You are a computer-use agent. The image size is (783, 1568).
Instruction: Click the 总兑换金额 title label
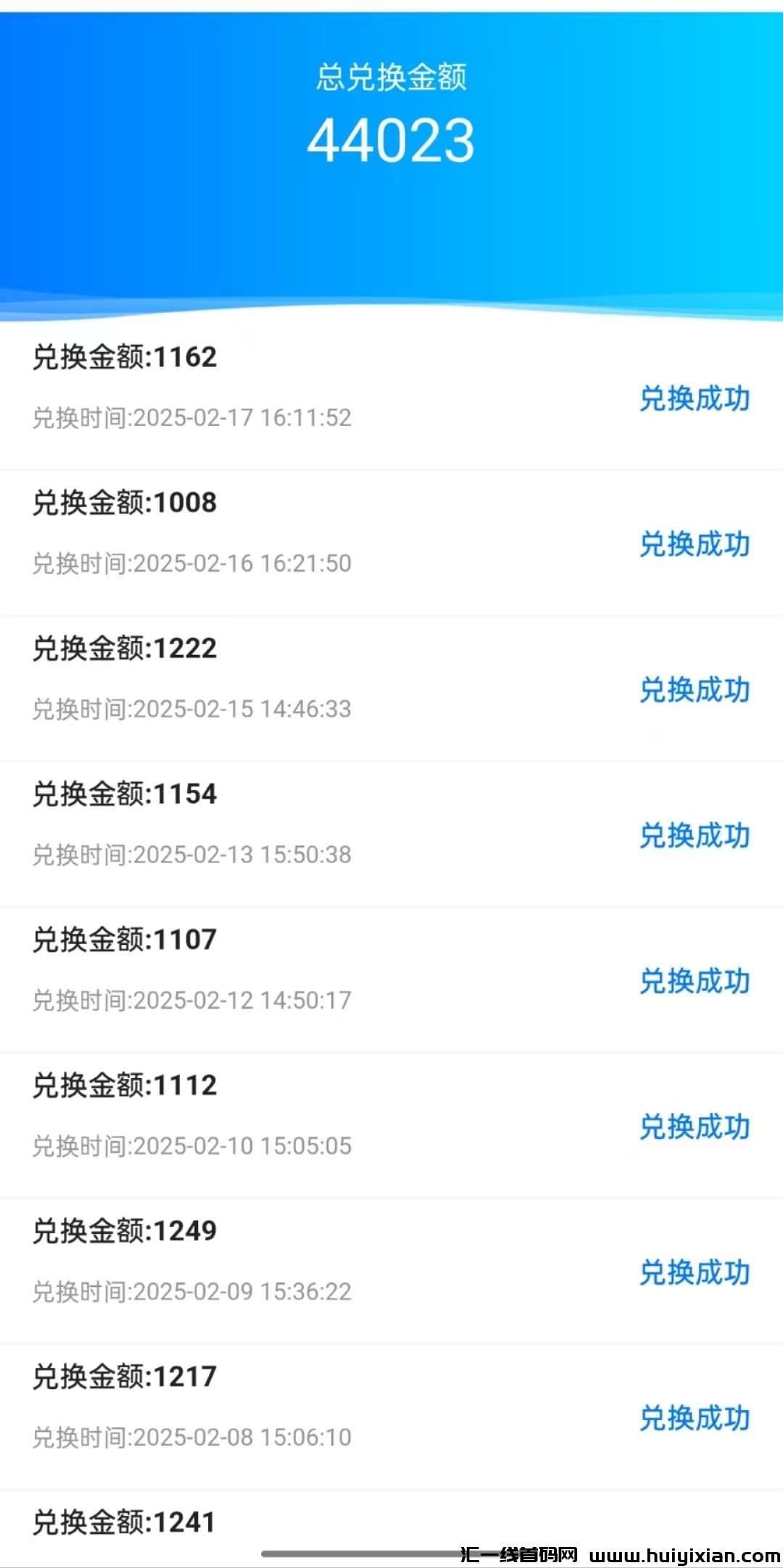pyautogui.click(x=391, y=78)
